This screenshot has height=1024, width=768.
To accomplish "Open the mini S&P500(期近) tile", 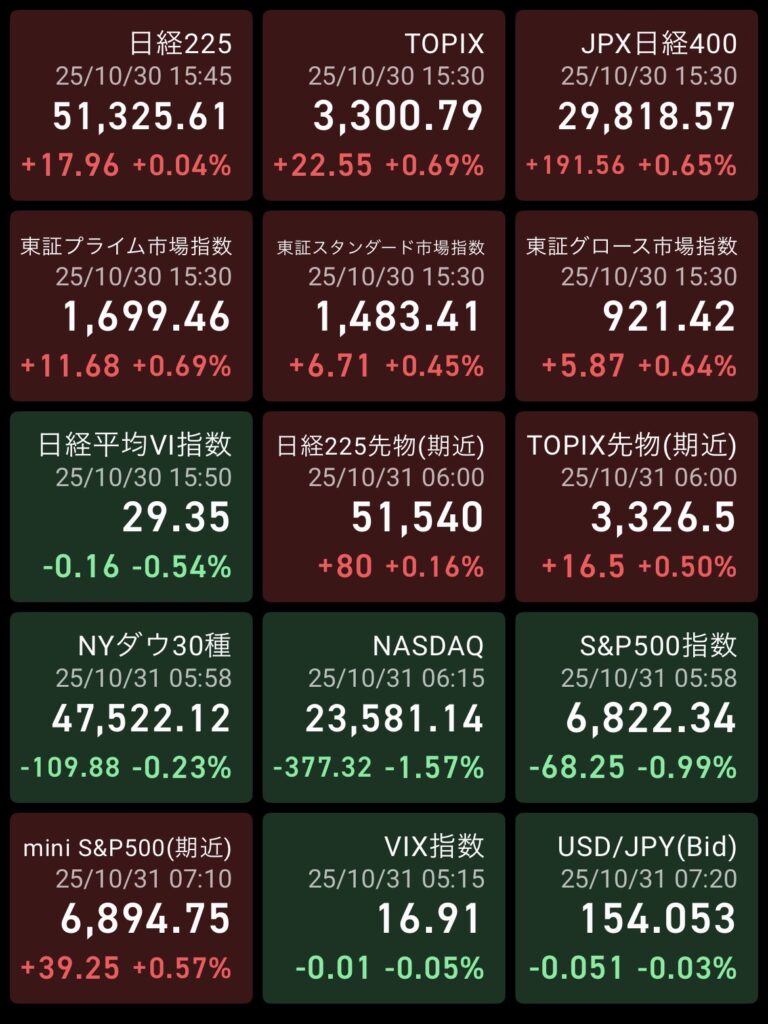I will click(x=131, y=907).
